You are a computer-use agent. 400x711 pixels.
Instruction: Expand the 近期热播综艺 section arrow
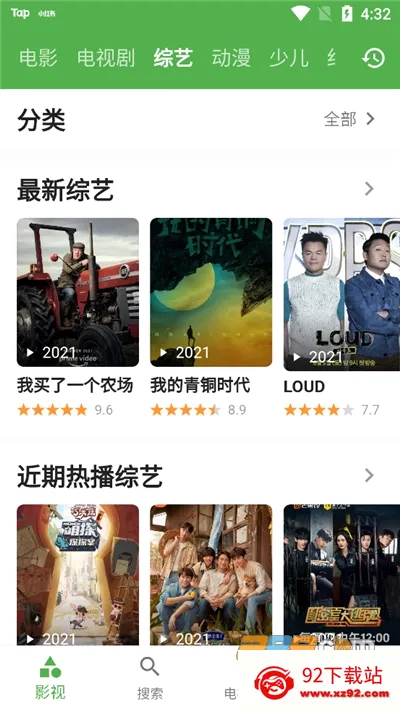coord(370,475)
